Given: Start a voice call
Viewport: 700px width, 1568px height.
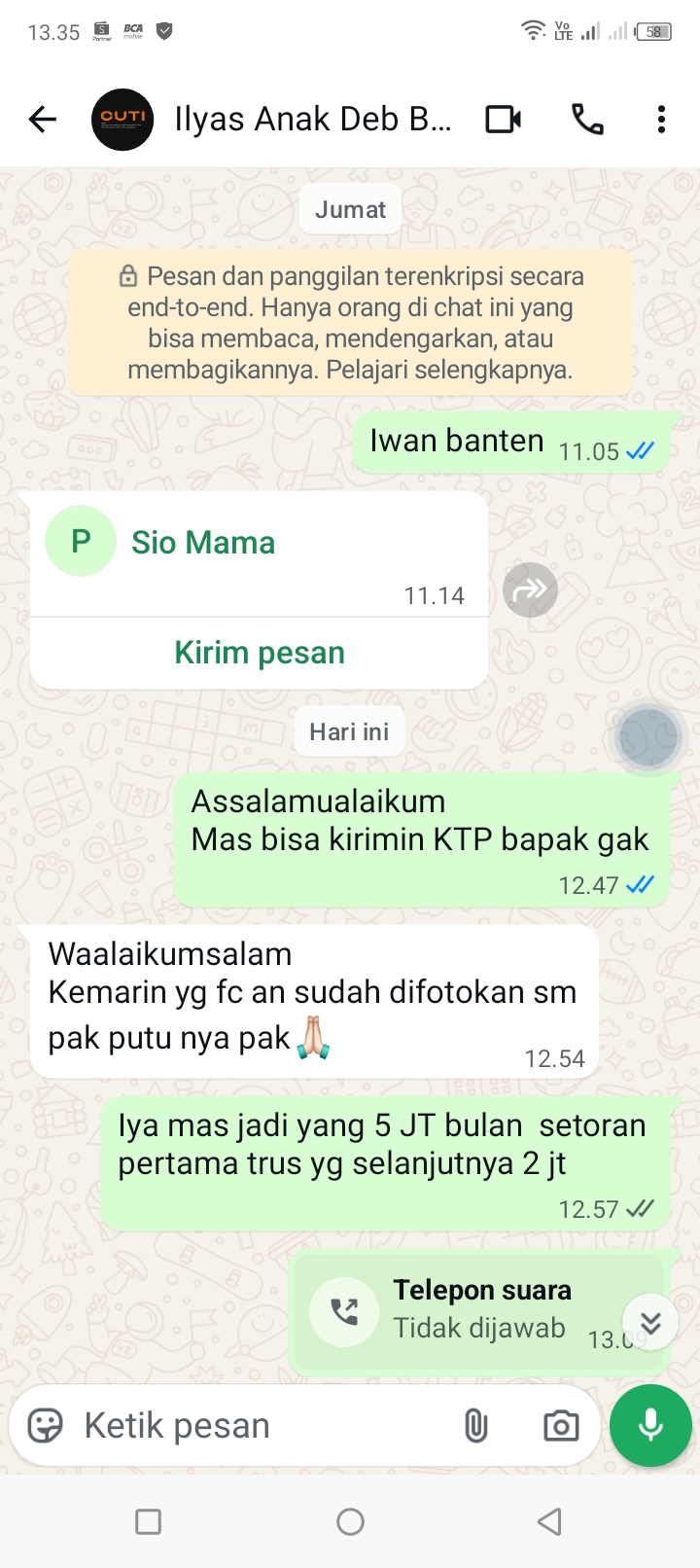Looking at the screenshot, I should point(587,120).
